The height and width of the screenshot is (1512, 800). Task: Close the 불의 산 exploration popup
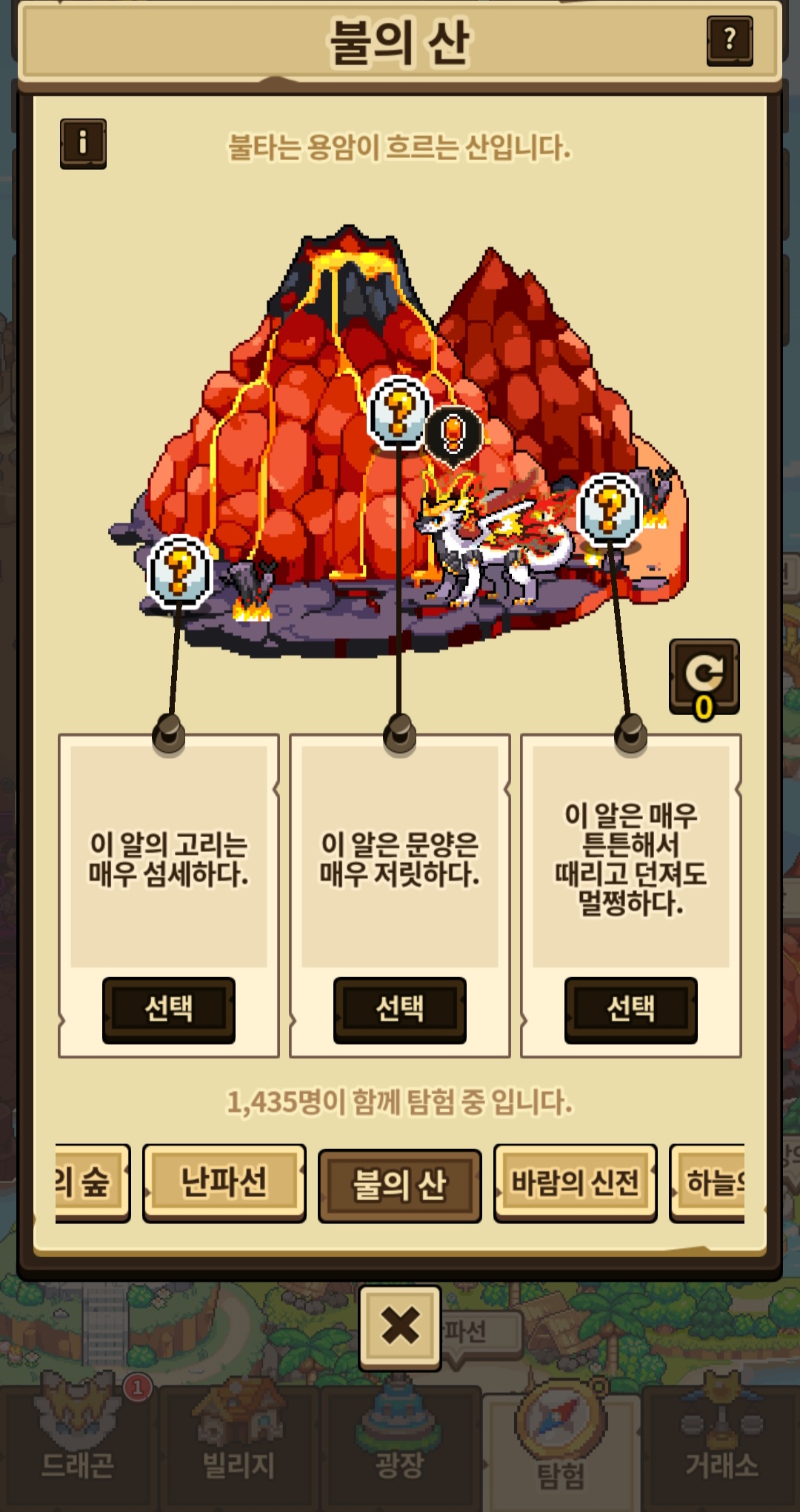400,1326
